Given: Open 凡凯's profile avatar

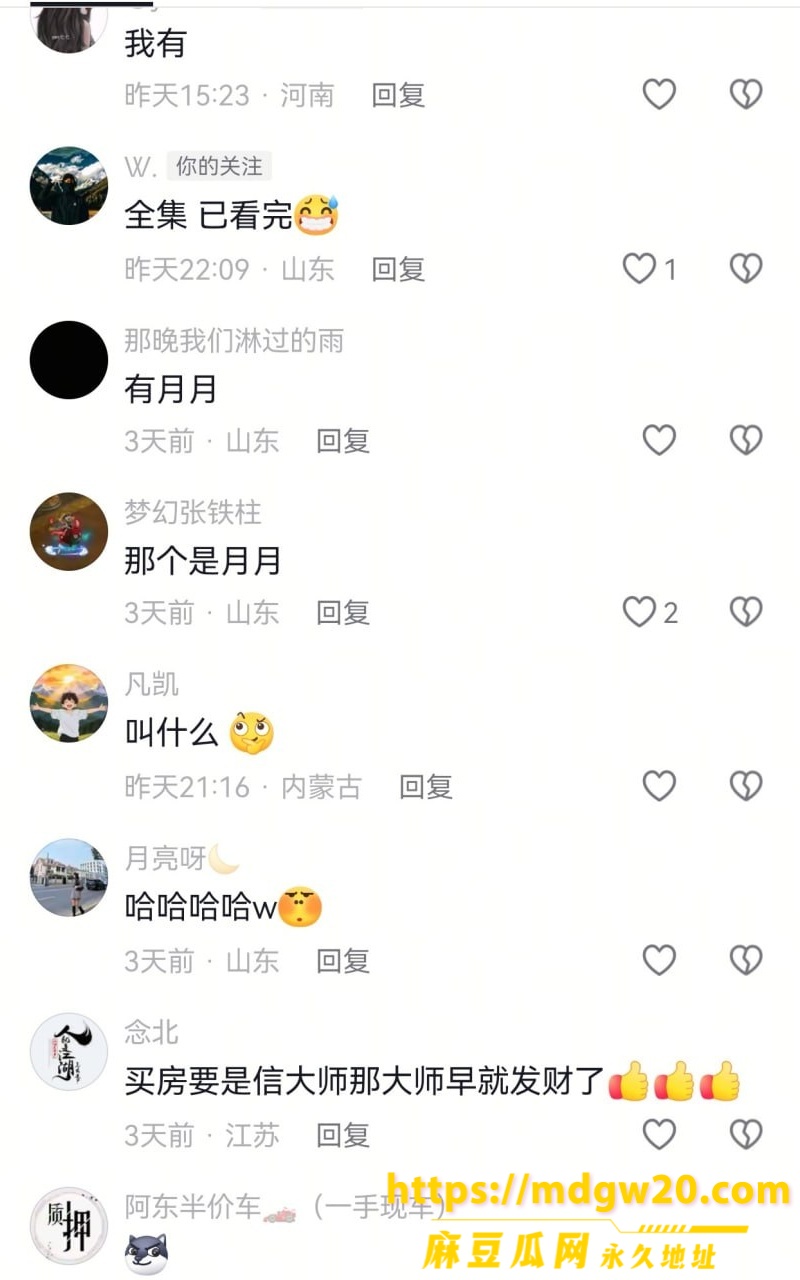Looking at the screenshot, I should (x=69, y=704).
